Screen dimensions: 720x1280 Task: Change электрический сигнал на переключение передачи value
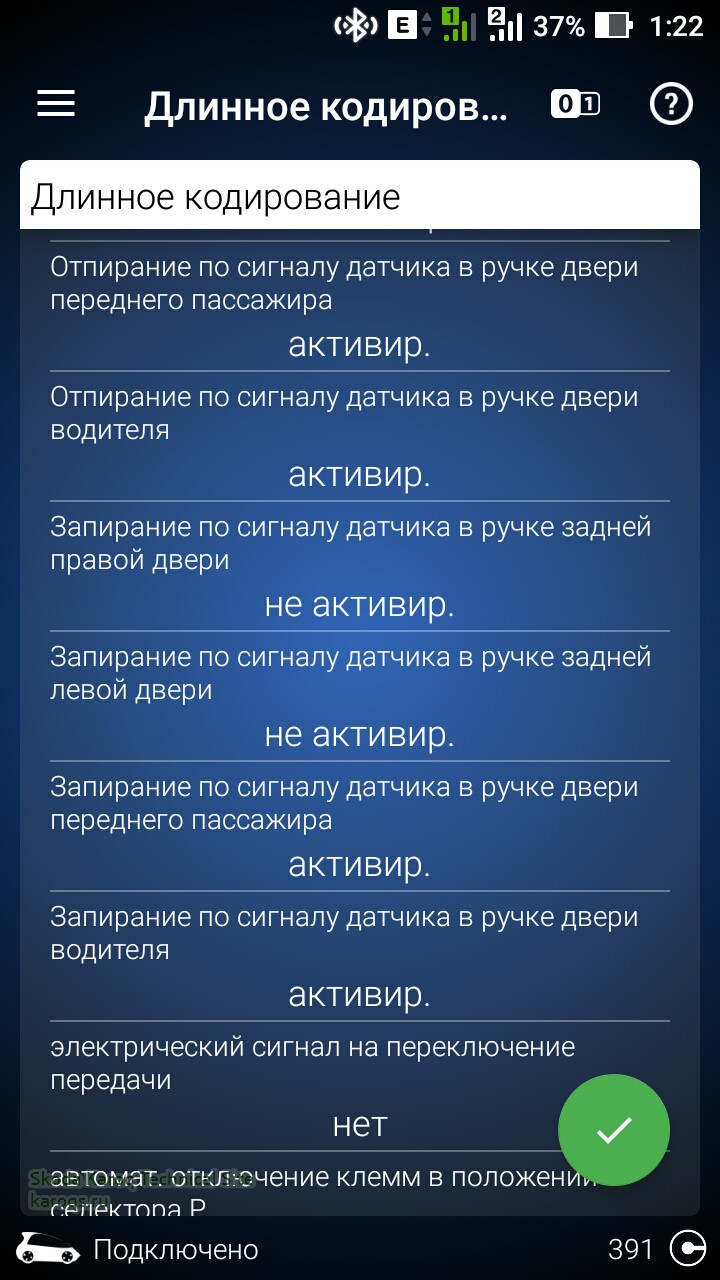click(359, 1125)
